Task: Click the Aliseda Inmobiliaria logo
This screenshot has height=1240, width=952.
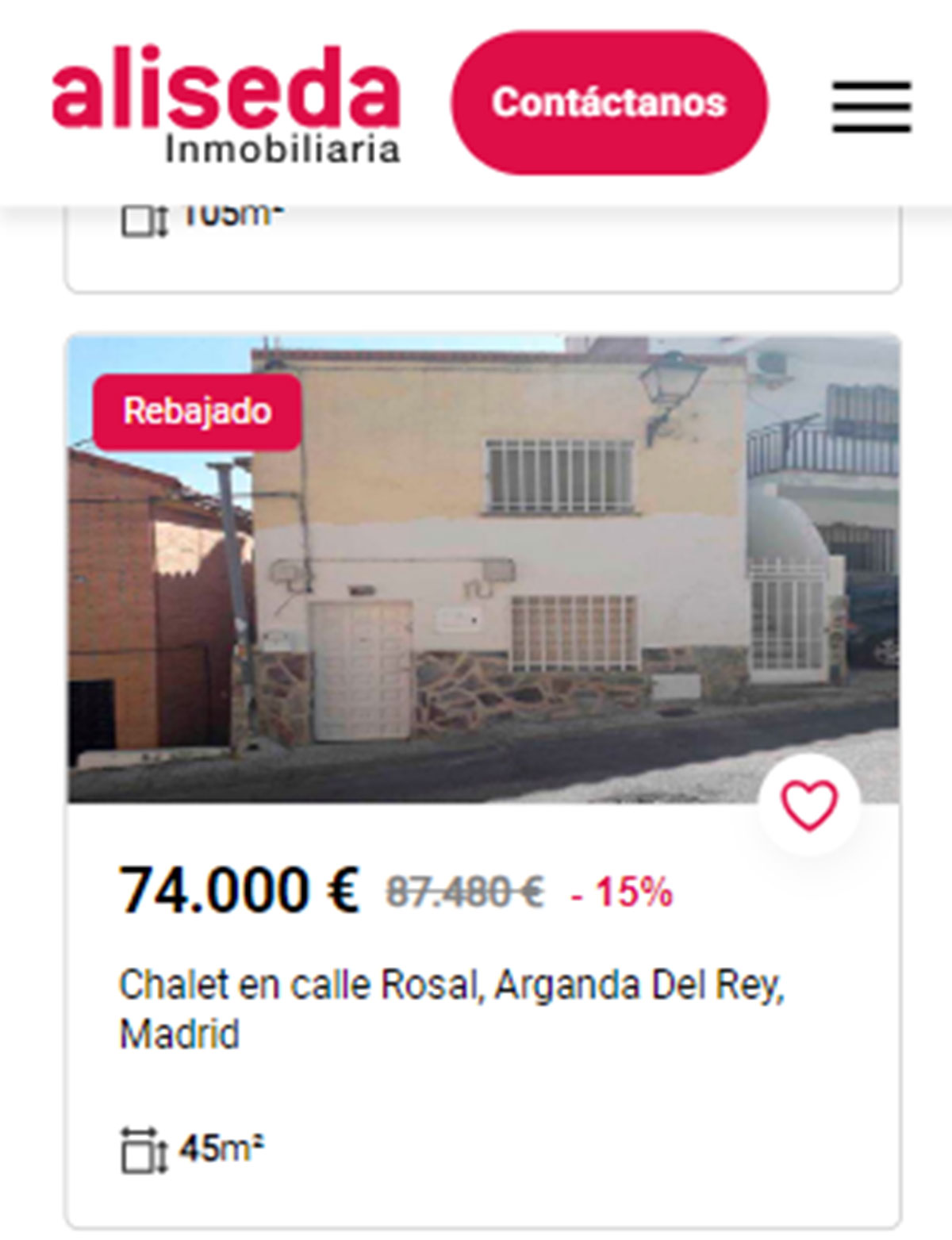Action: (x=225, y=103)
